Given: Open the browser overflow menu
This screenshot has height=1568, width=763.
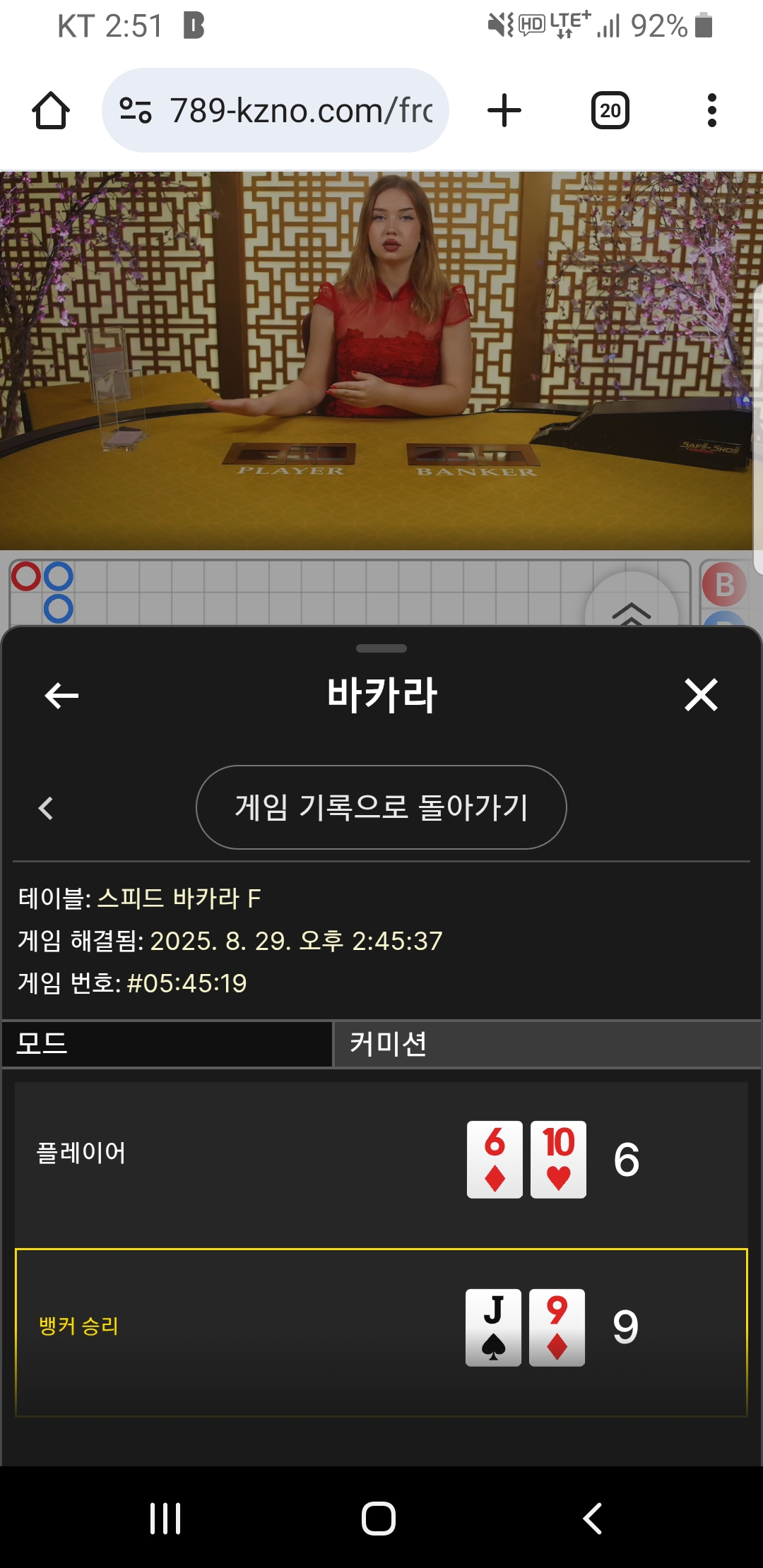Looking at the screenshot, I should (x=711, y=111).
